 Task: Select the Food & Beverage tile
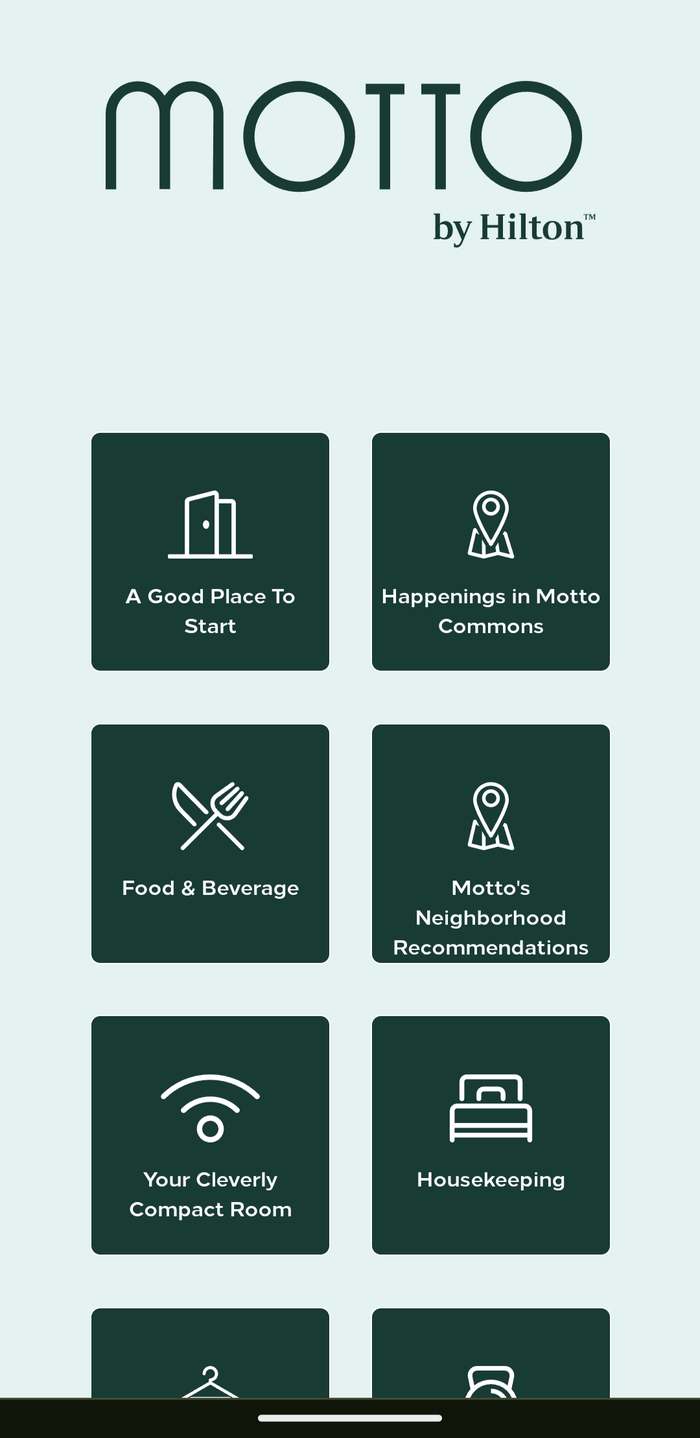[x=210, y=844]
